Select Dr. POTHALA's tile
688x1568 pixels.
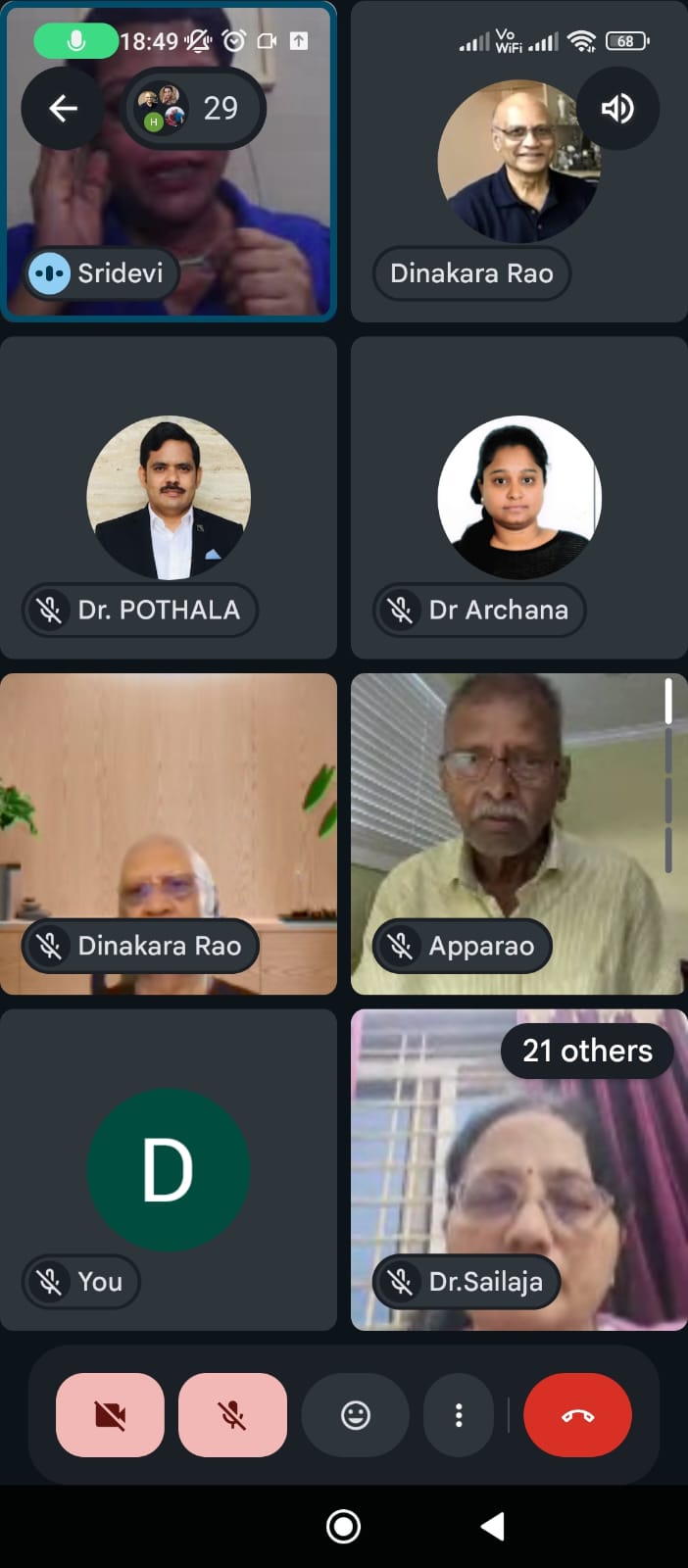click(x=169, y=498)
